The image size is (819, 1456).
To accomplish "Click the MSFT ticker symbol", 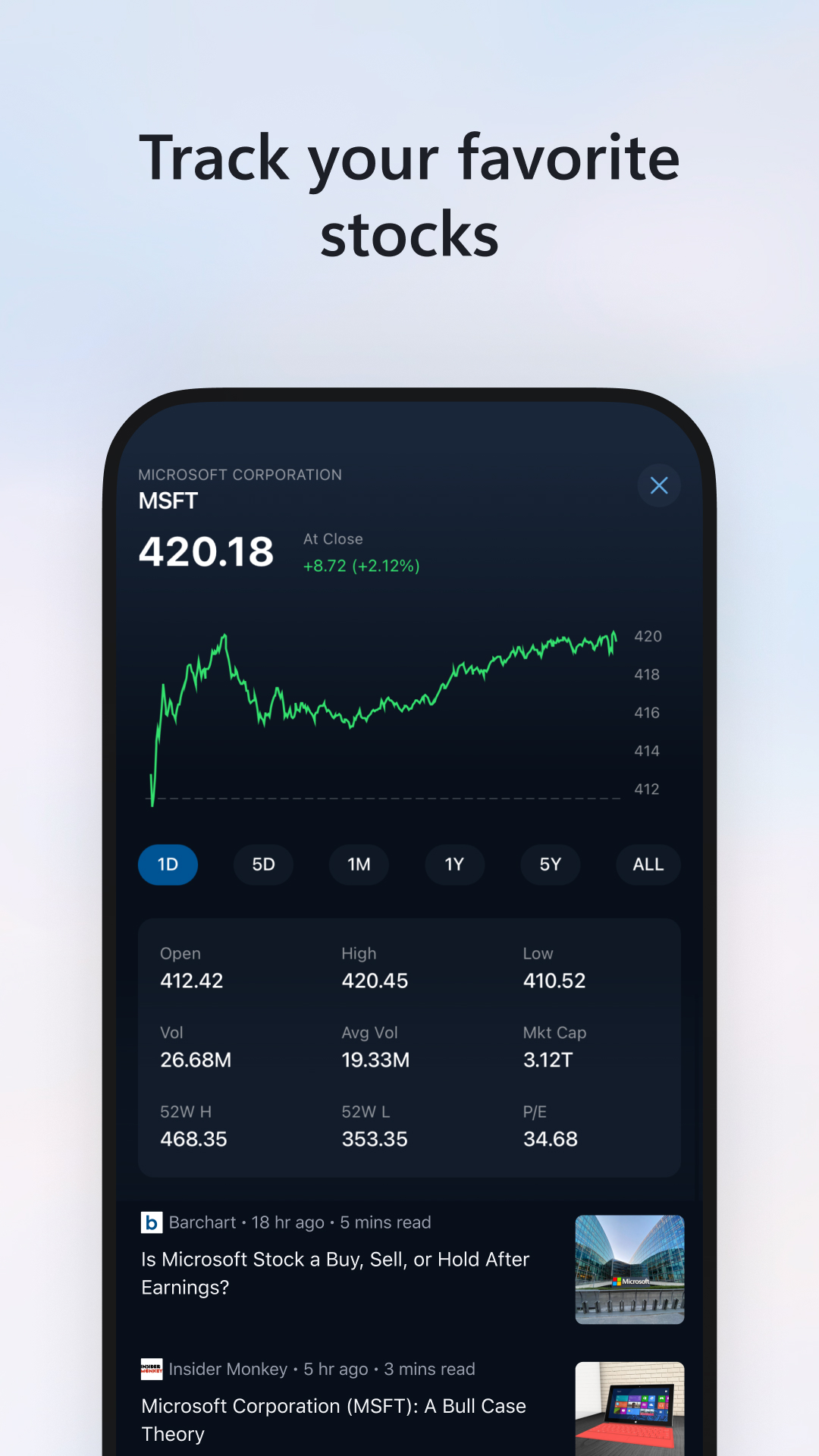I will click(x=167, y=500).
